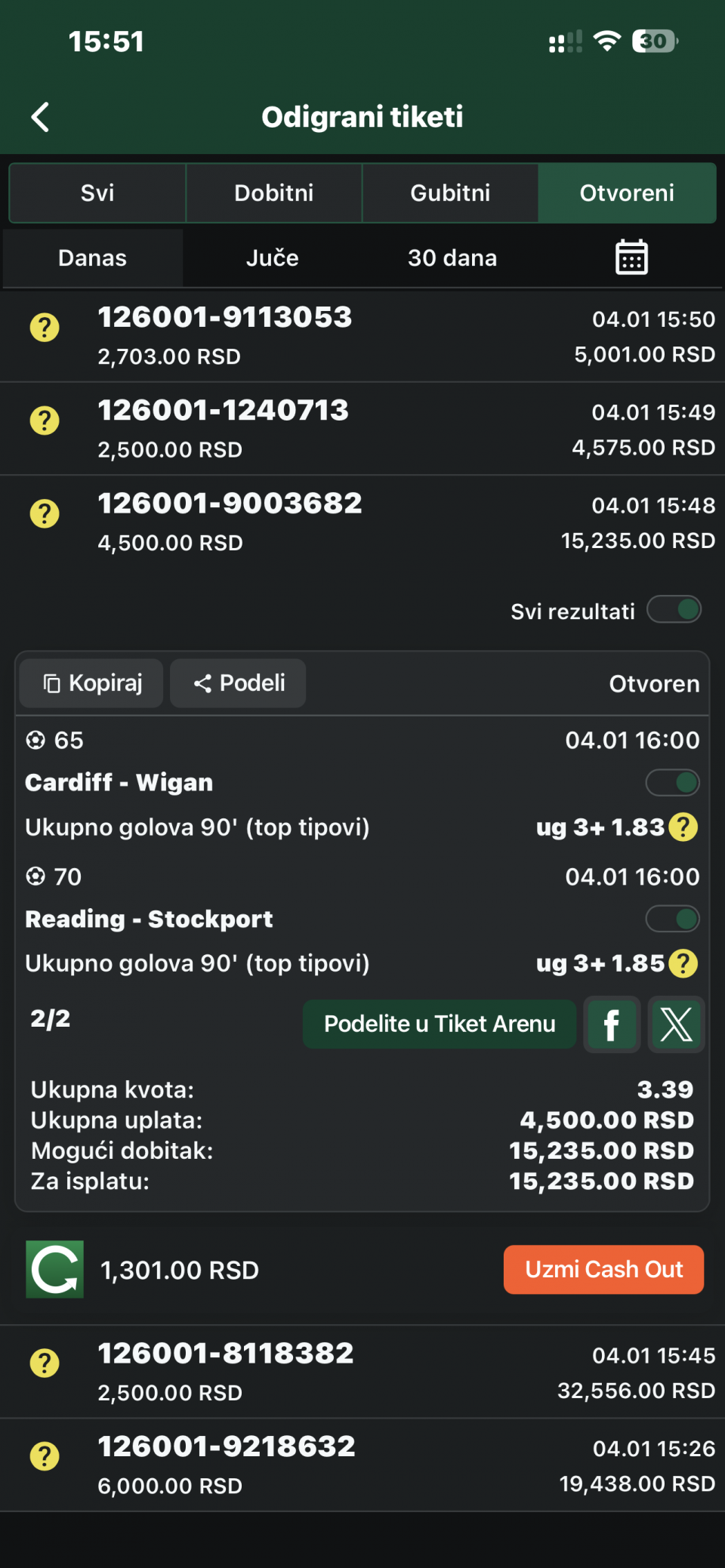Switch to the Svi tab
The width and height of the screenshot is (725, 1568).
coord(97,193)
